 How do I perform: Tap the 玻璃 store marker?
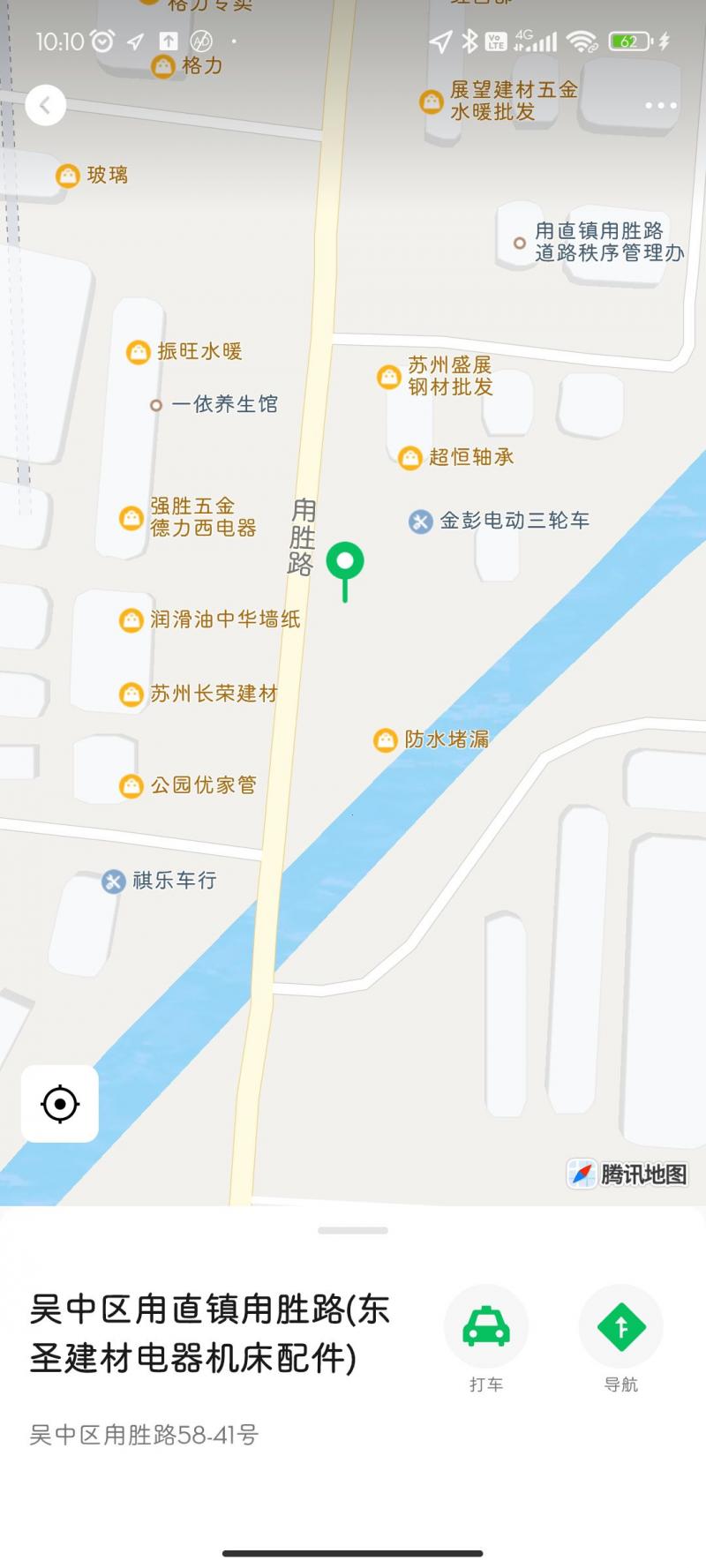66,176
